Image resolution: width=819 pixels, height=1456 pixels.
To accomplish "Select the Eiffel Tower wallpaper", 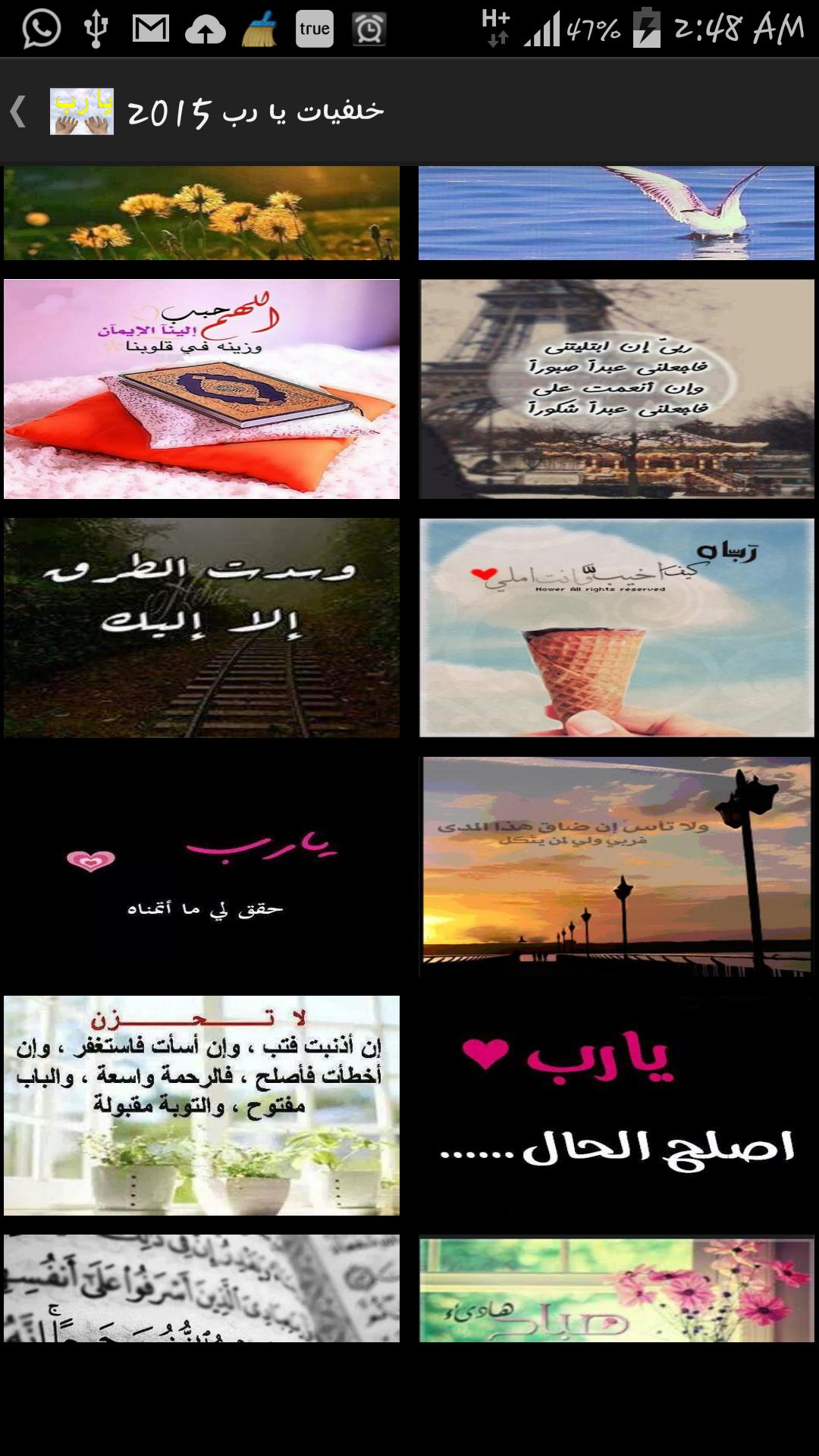I will click(x=617, y=389).
